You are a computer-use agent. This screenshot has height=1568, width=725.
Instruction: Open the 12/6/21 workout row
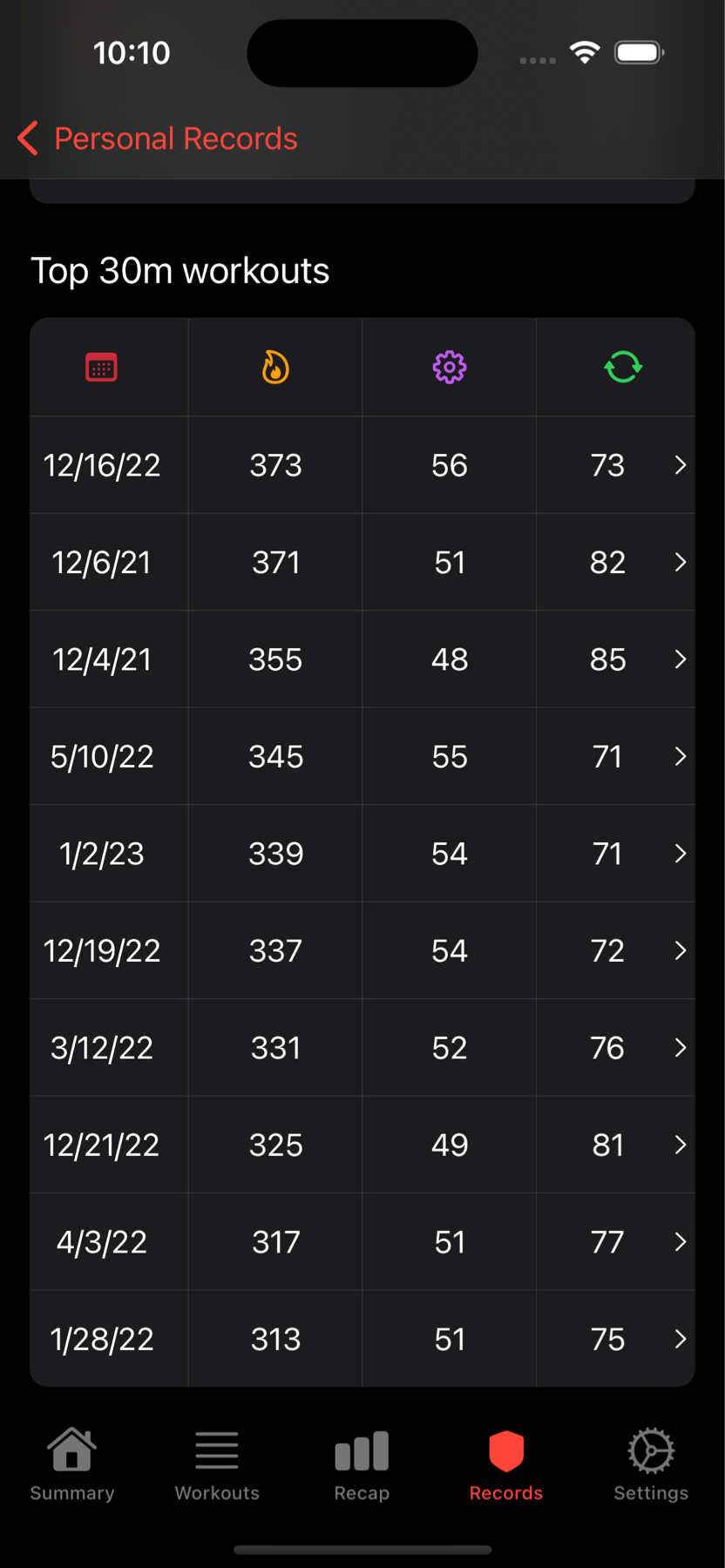(x=362, y=563)
